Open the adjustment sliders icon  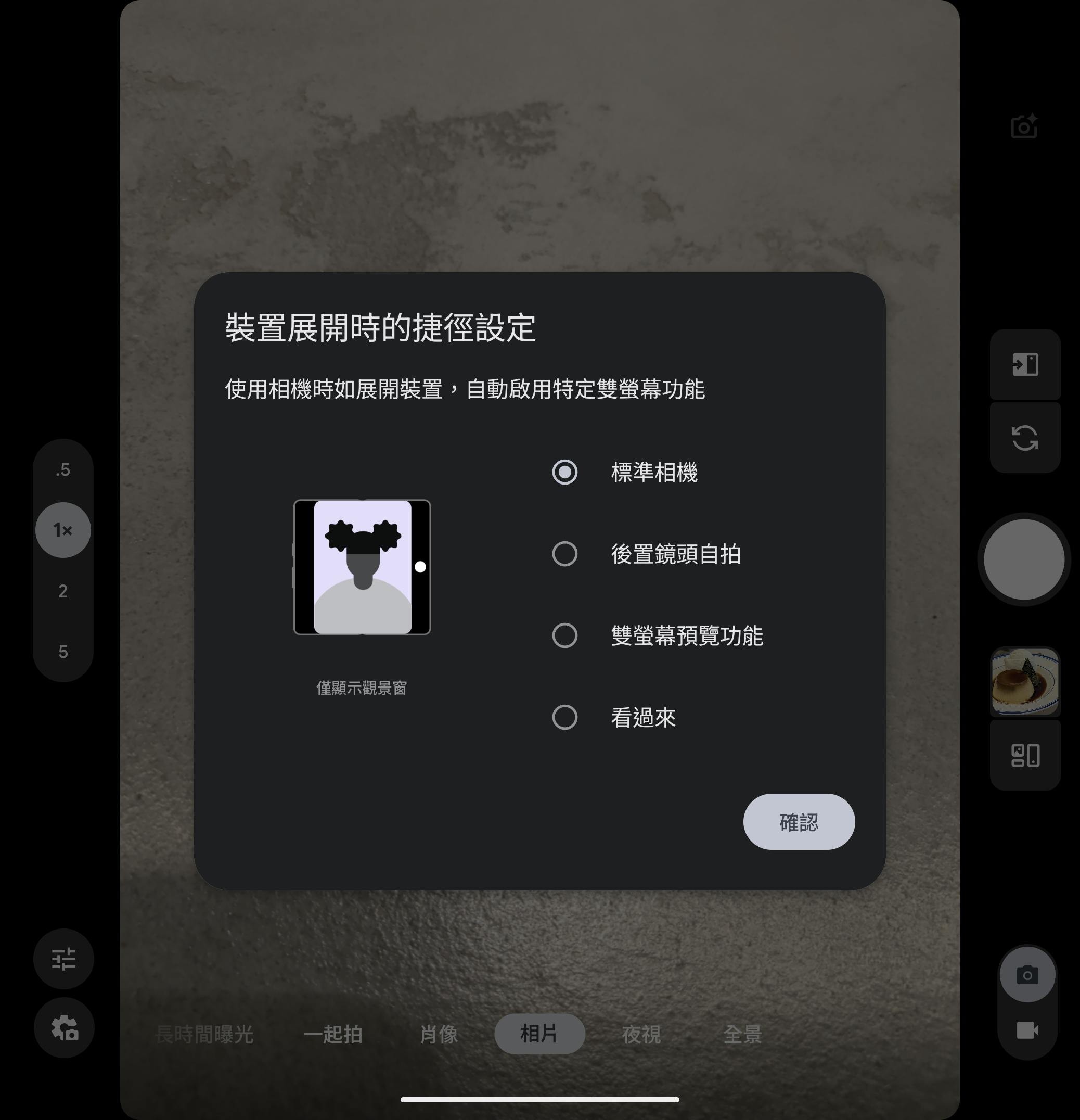[x=64, y=959]
